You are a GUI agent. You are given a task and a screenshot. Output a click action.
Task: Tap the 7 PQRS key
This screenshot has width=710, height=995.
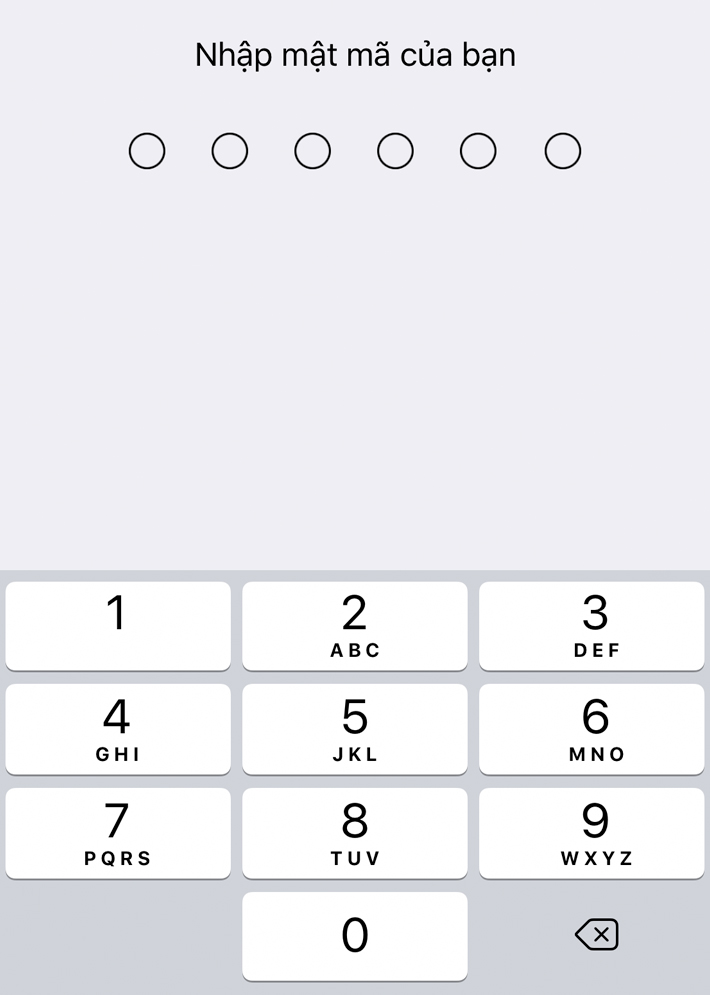(118, 833)
